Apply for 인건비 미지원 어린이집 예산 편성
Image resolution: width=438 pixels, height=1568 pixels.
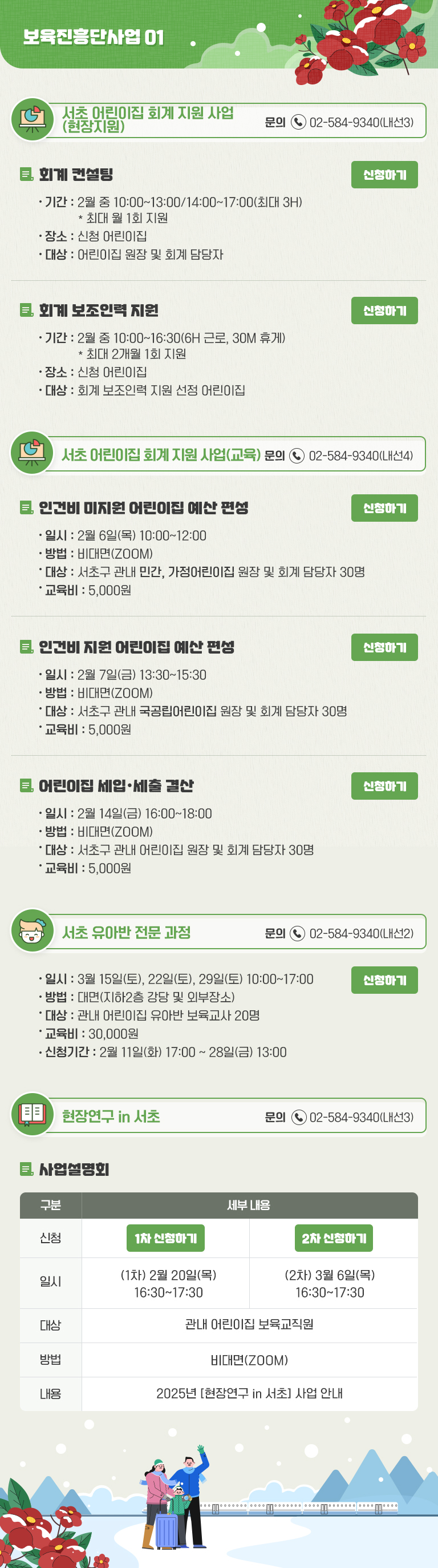tap(384, 507)
